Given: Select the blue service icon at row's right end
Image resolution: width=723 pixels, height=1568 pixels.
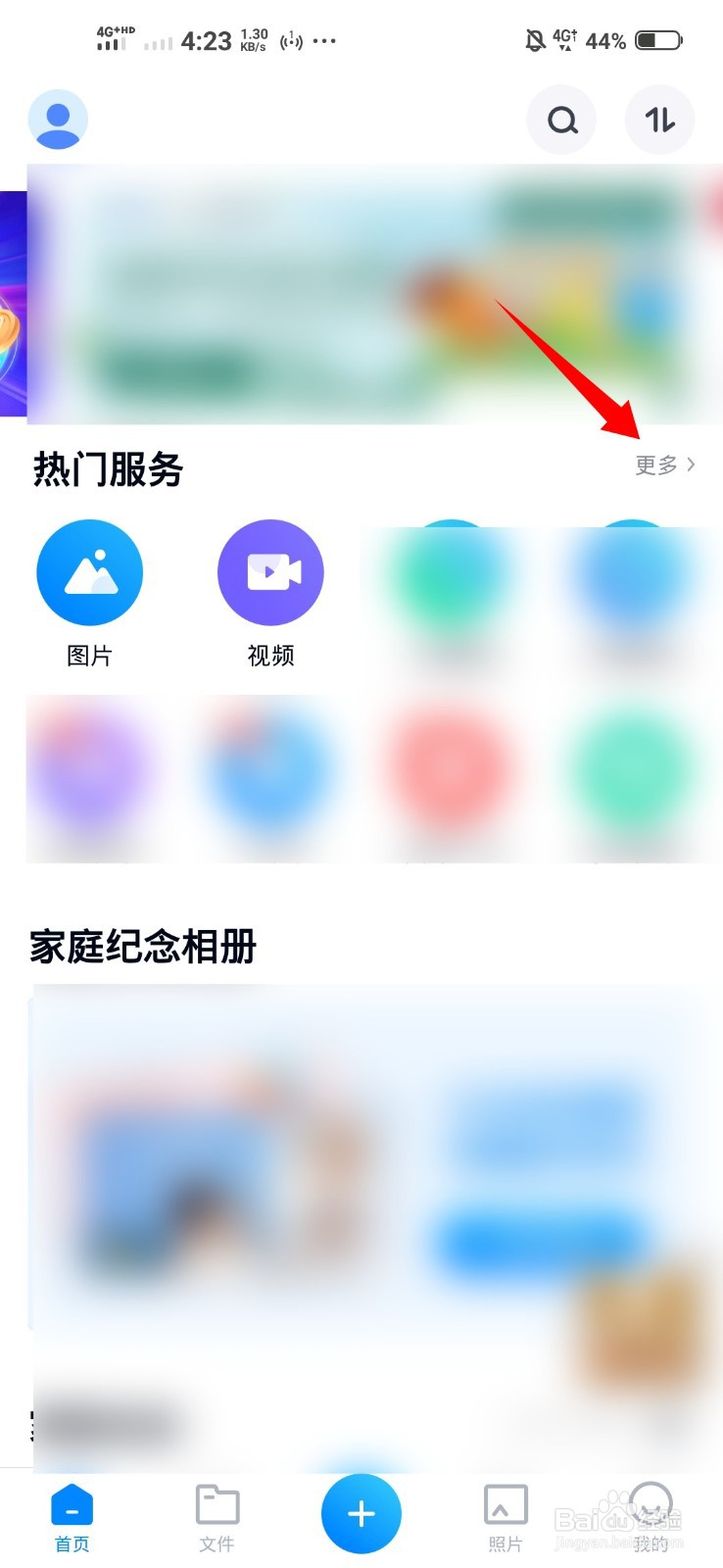Looking at the screenshot, I should [632, 572].
